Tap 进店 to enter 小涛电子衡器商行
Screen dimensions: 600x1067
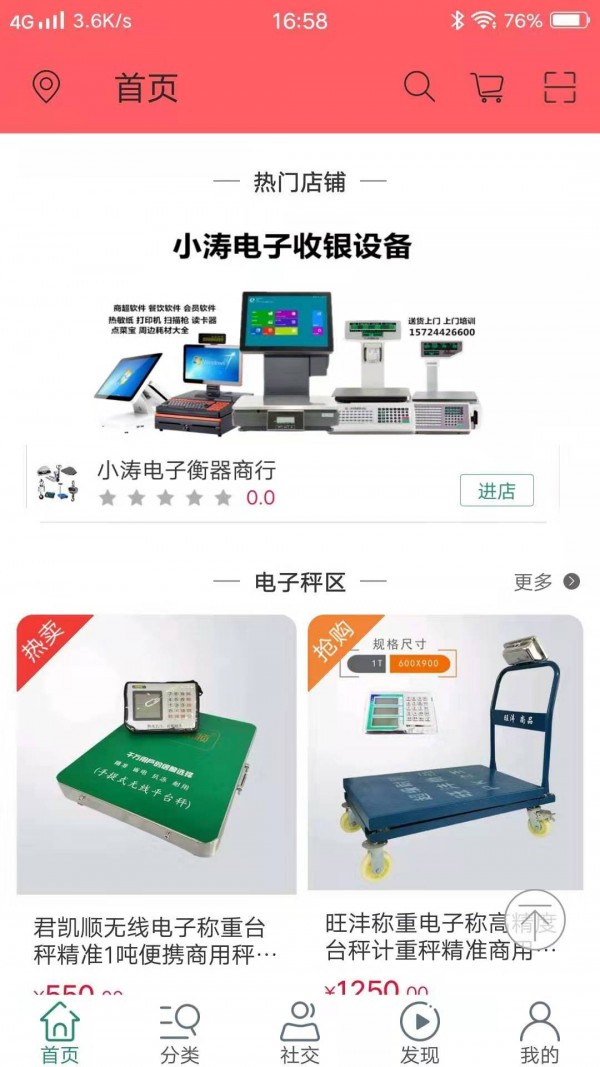496,491
